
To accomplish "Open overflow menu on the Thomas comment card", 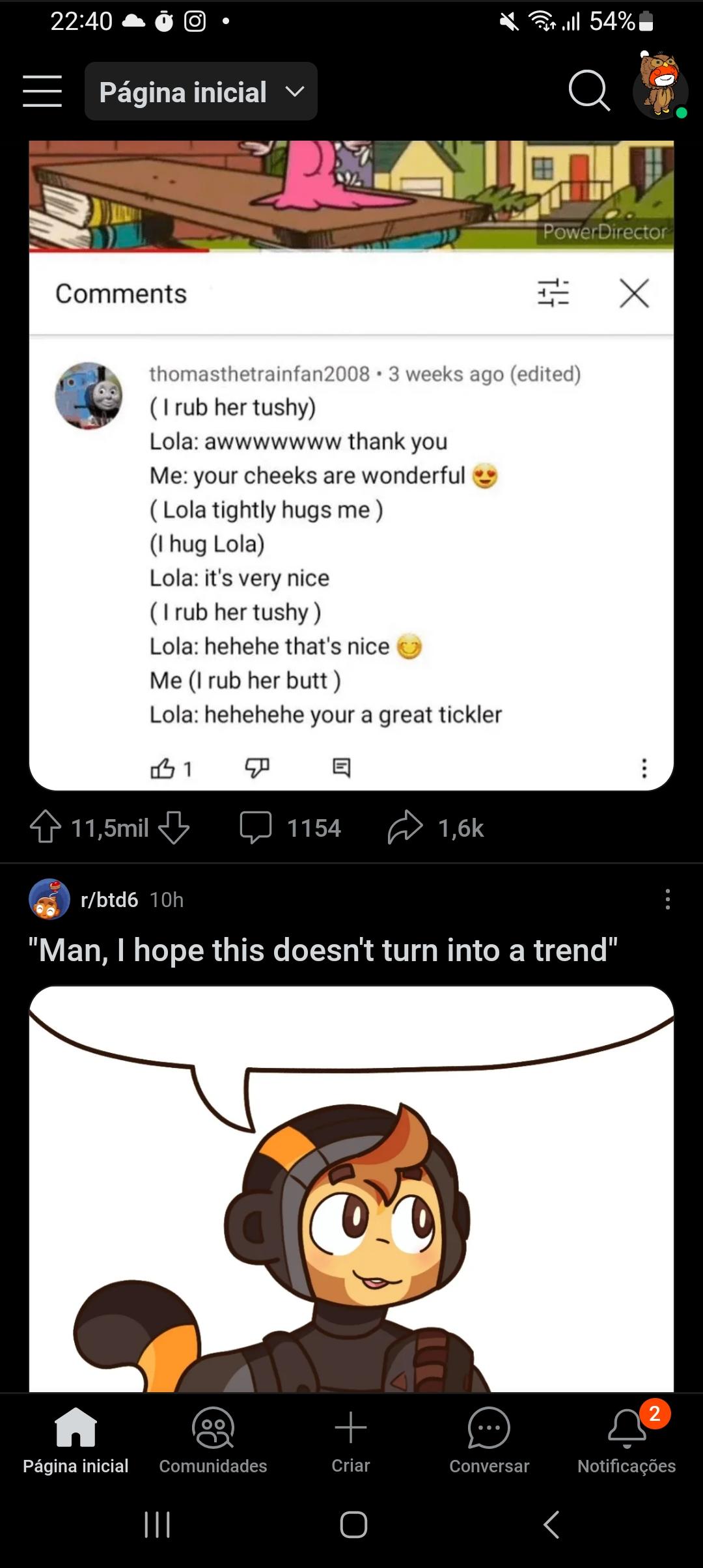I will coord(643,770).
